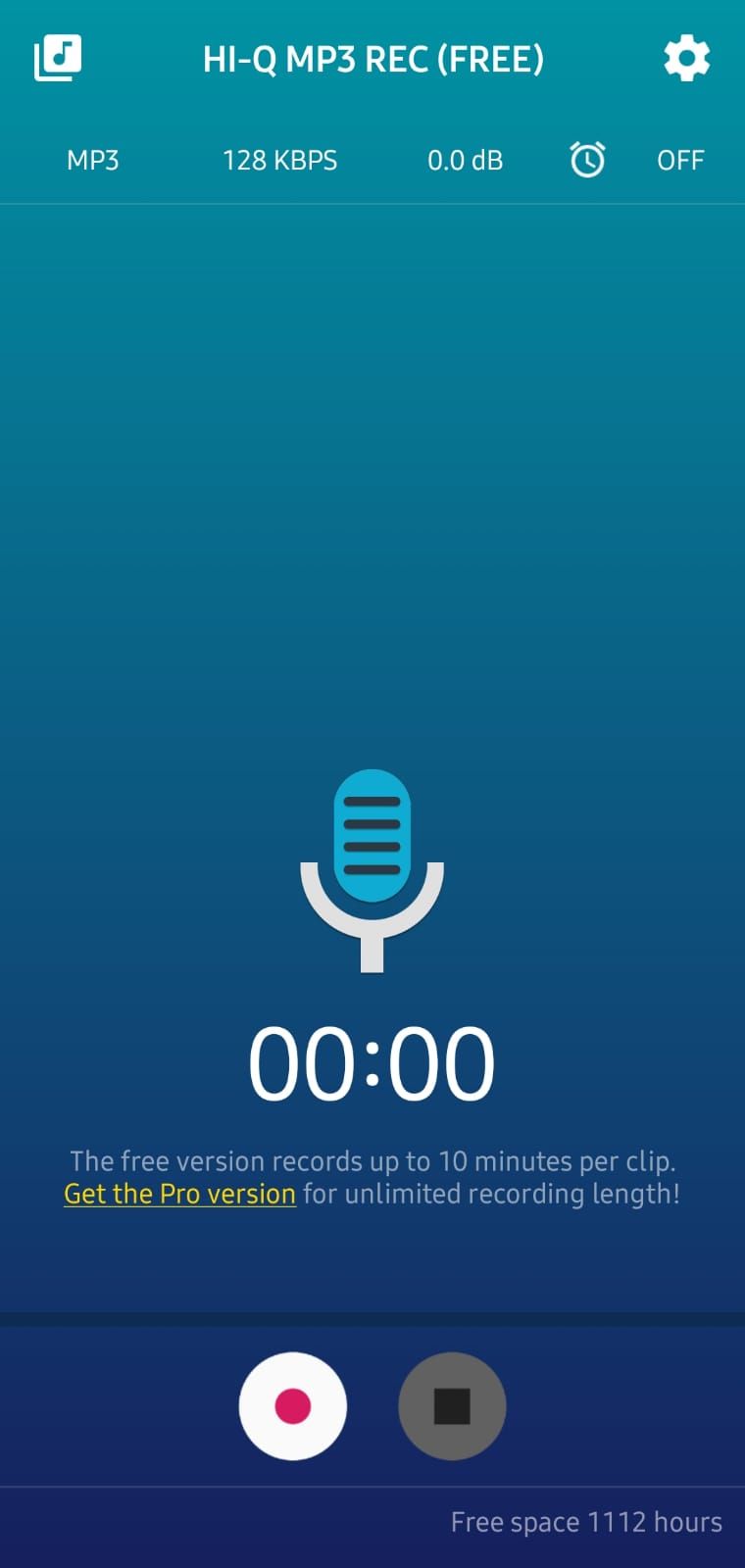
Task: Toggle the timed recording OFF setting
Action: pyautogui.click(x=680, y=160)
